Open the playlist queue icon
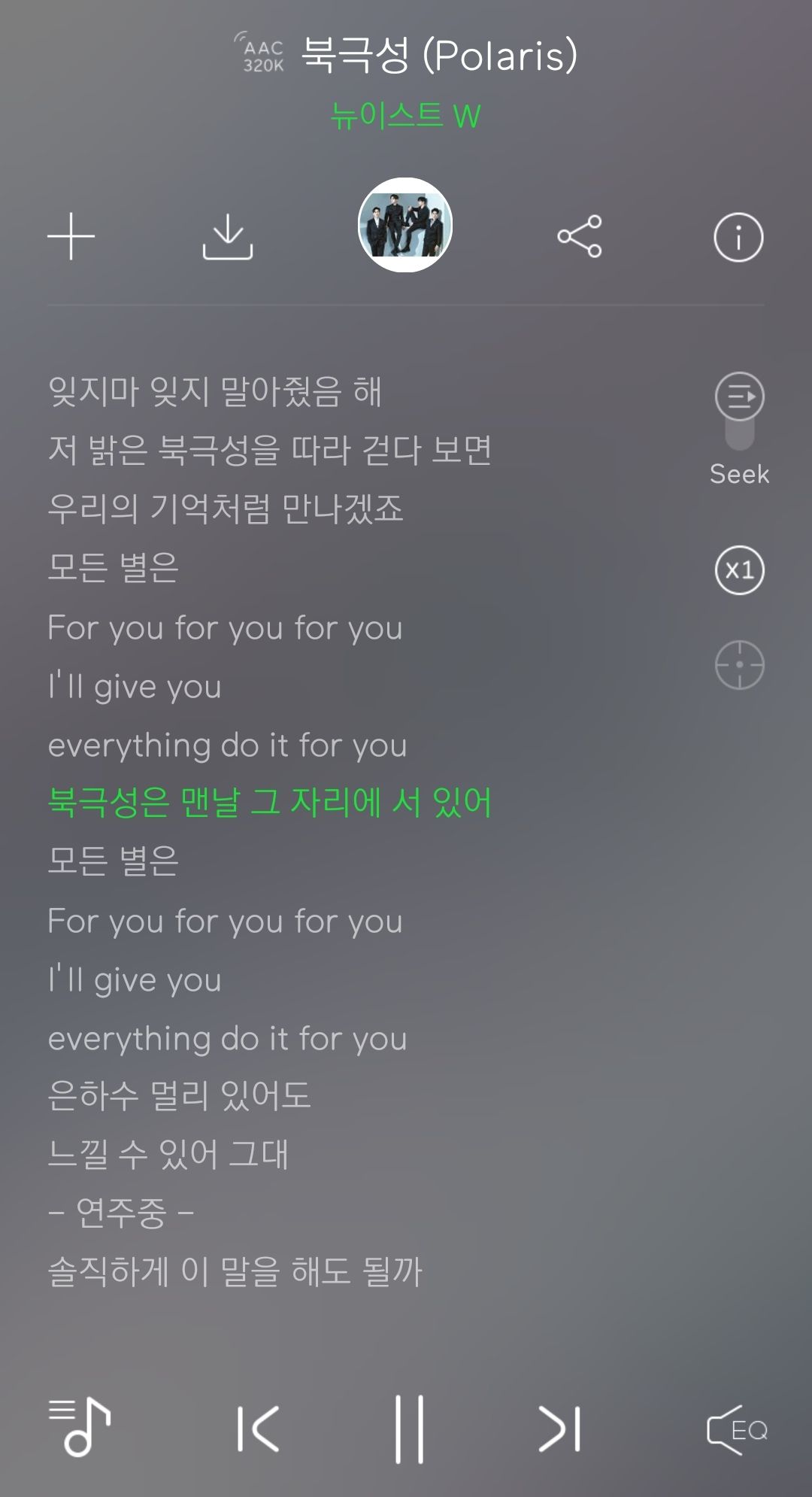The image size is (812, 1497). (x=80, y=1427)
